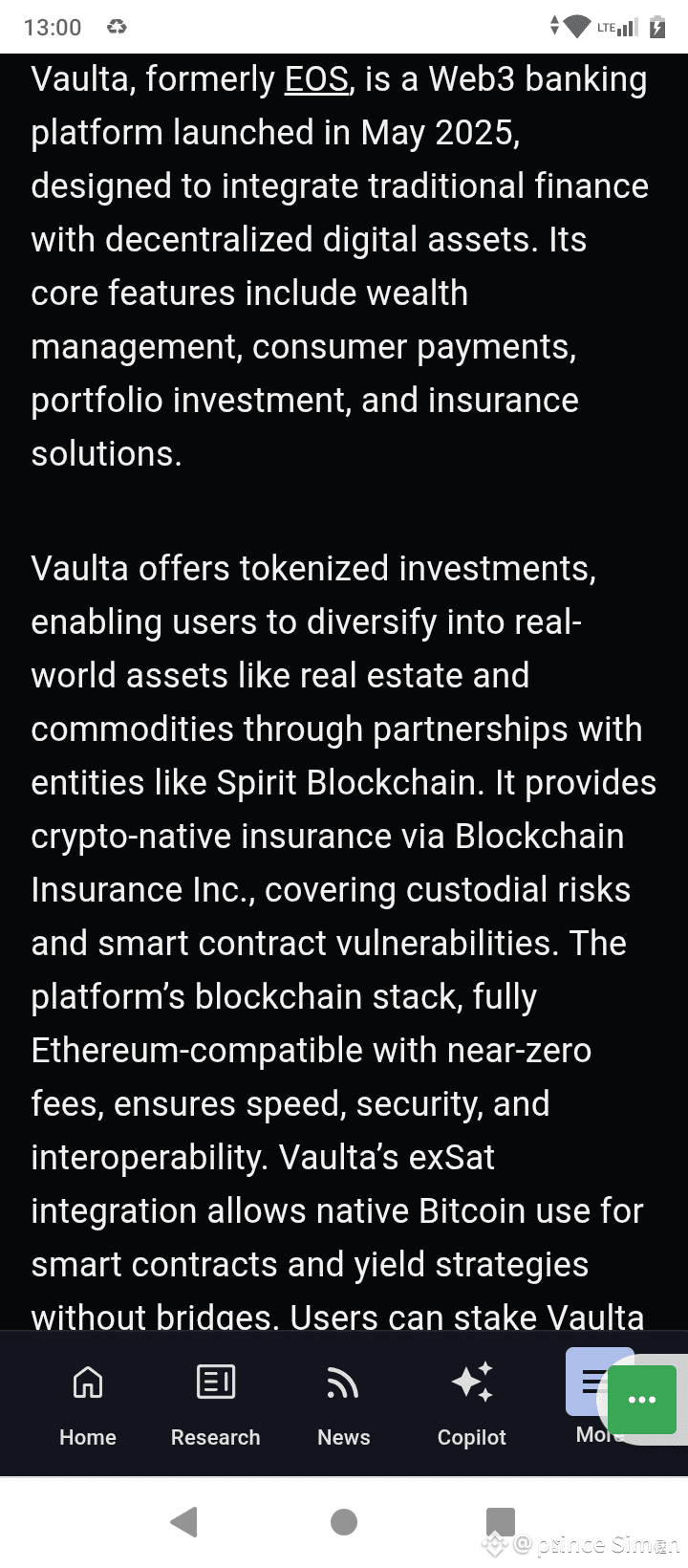Screen dimensions: 688x1568
Task: Open the underlined EOS link
Action: click(317, 78)
